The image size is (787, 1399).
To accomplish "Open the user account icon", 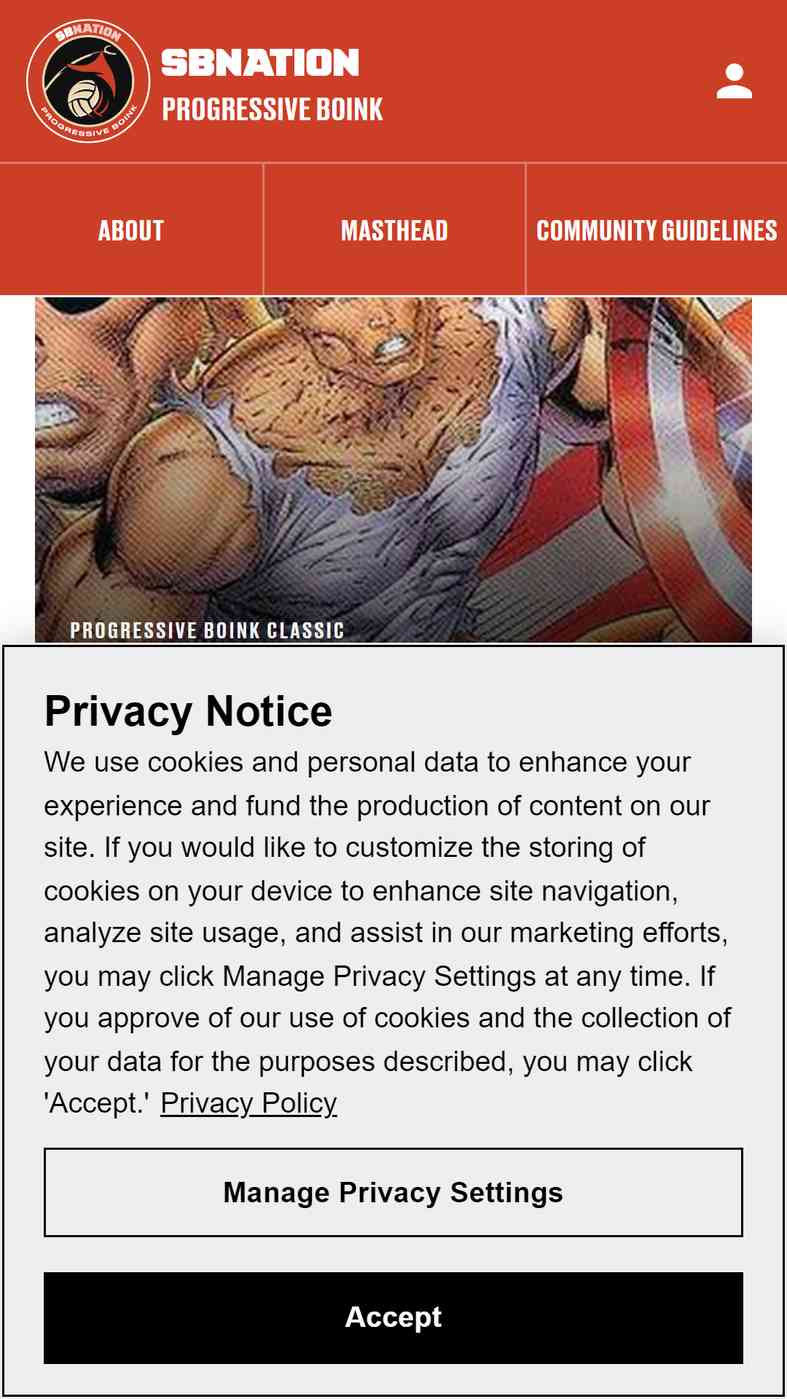I will (734, 82).
